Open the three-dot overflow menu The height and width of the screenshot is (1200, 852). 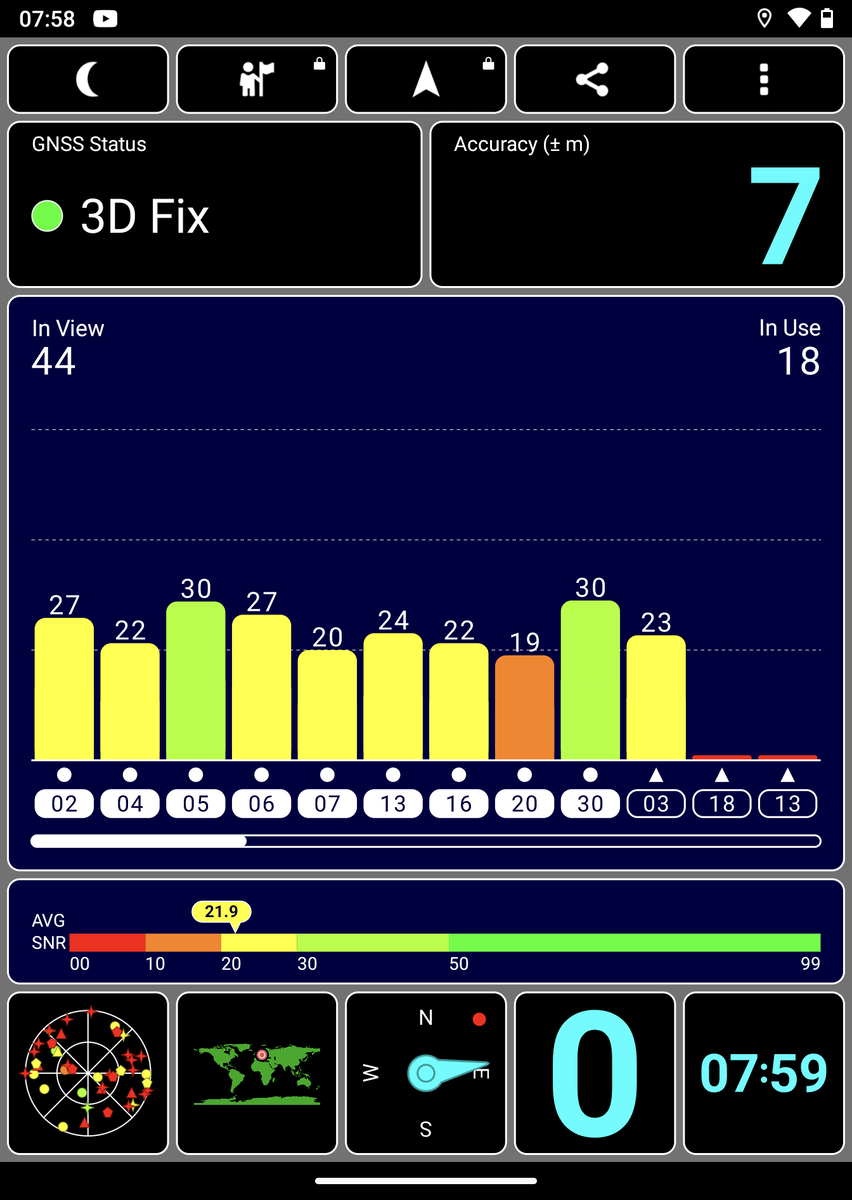click(764, 80)
